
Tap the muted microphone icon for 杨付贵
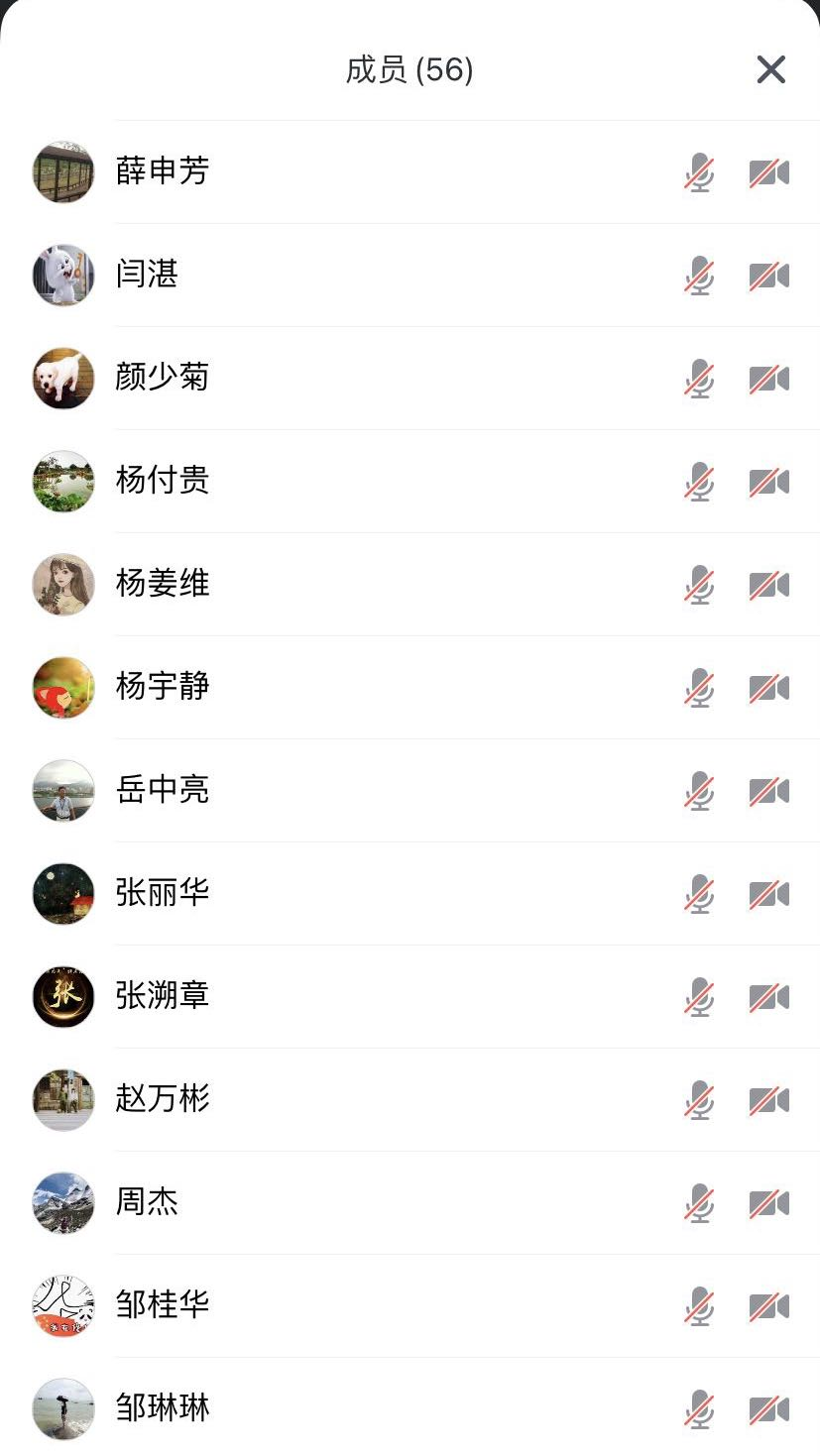tap(699, 482)
